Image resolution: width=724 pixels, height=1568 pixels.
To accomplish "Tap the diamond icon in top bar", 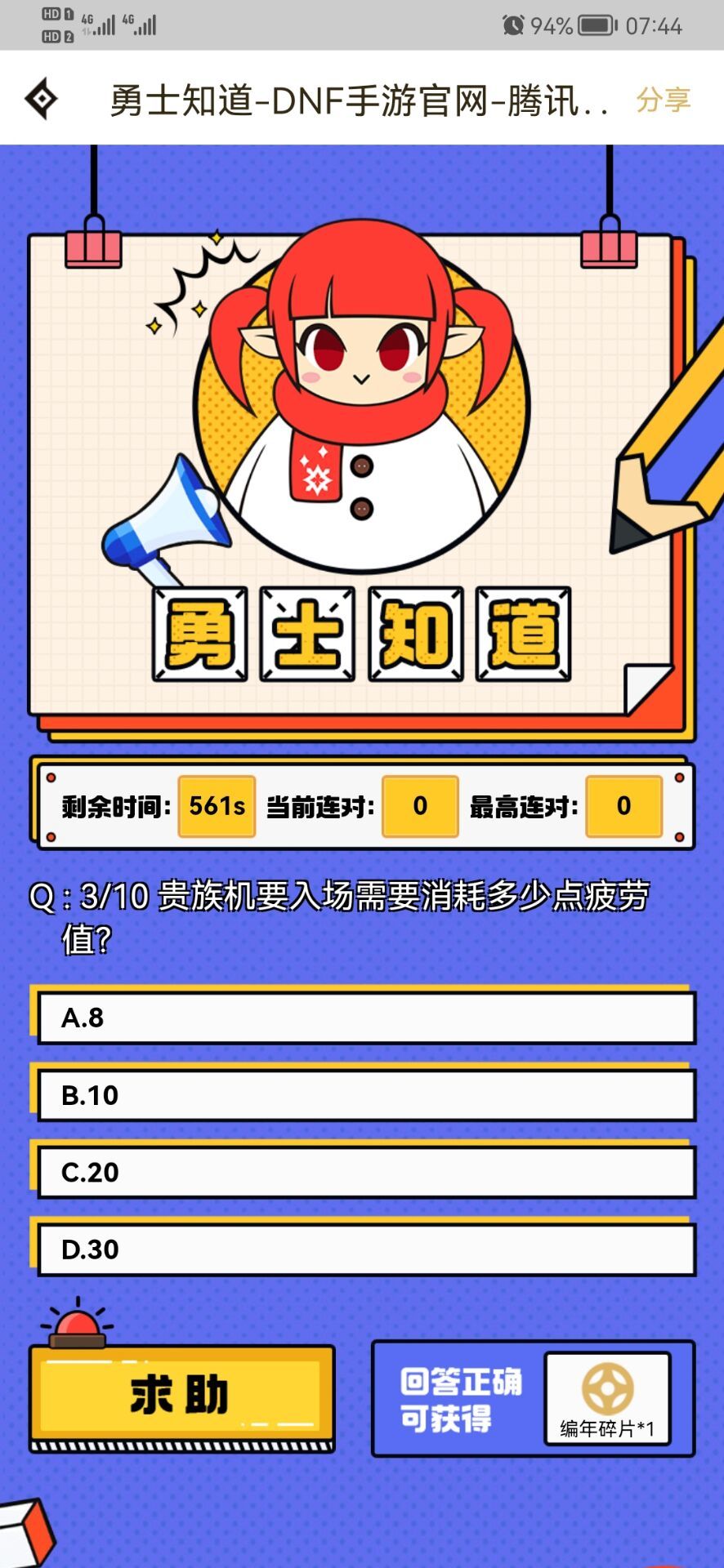I will 41,99.
